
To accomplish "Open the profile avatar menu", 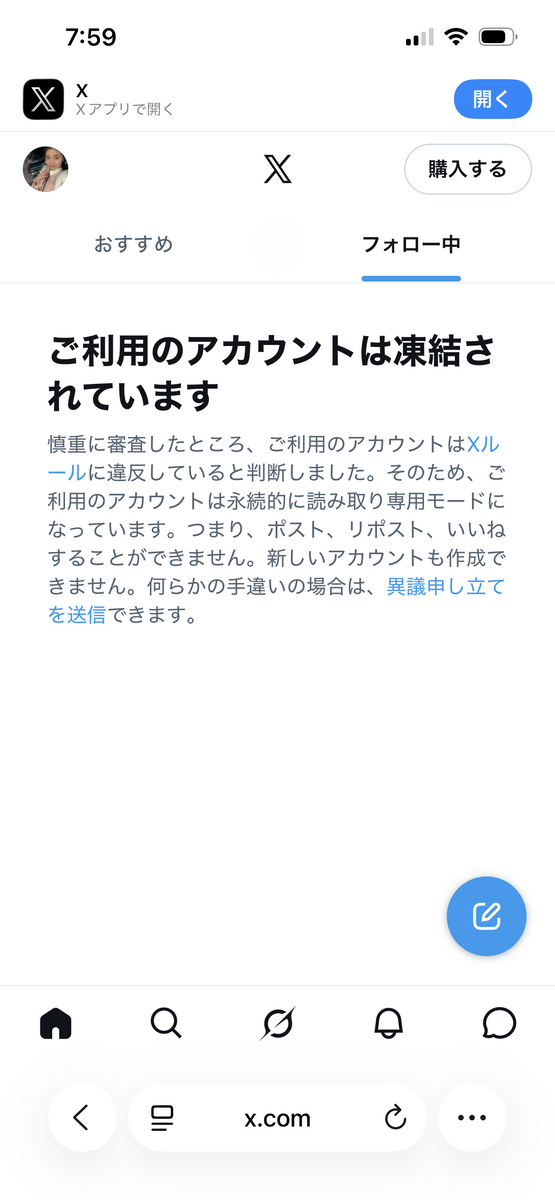I will click(46, 169).
